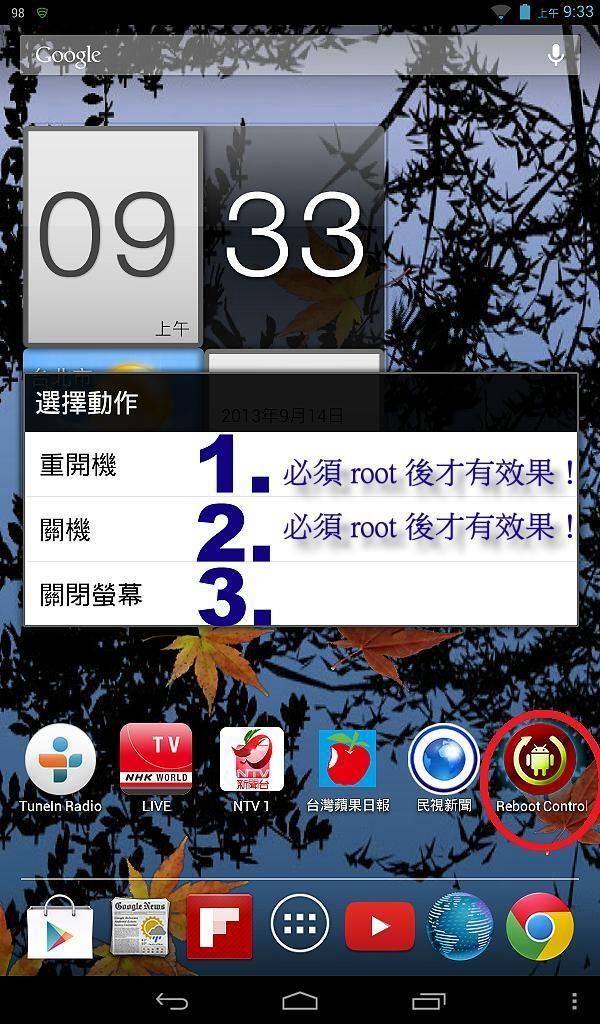Open the globe browser app in dock
Screen dimensions: 600x1024
(459, 928)
